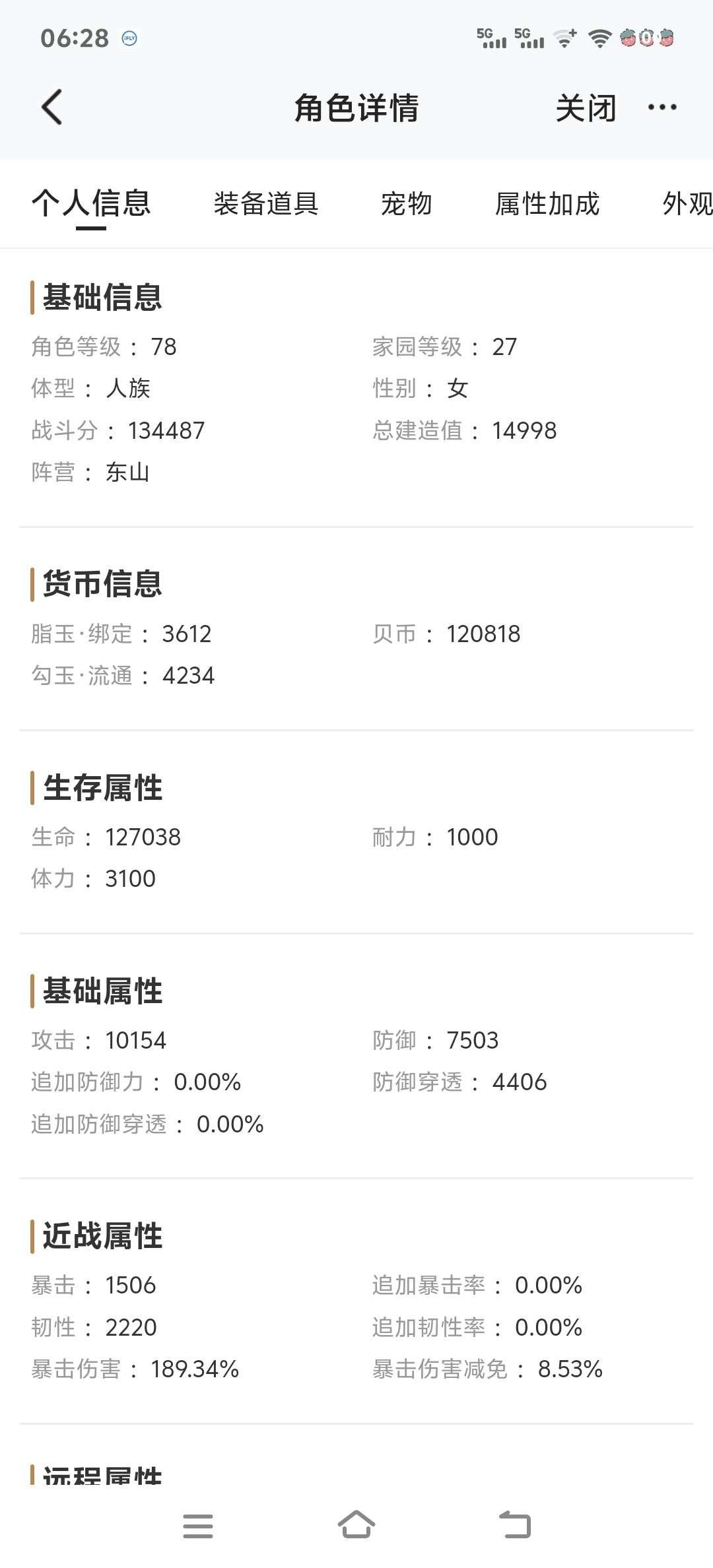
Task: Tap the 货币信息 section header
Action: pos(102,585)
